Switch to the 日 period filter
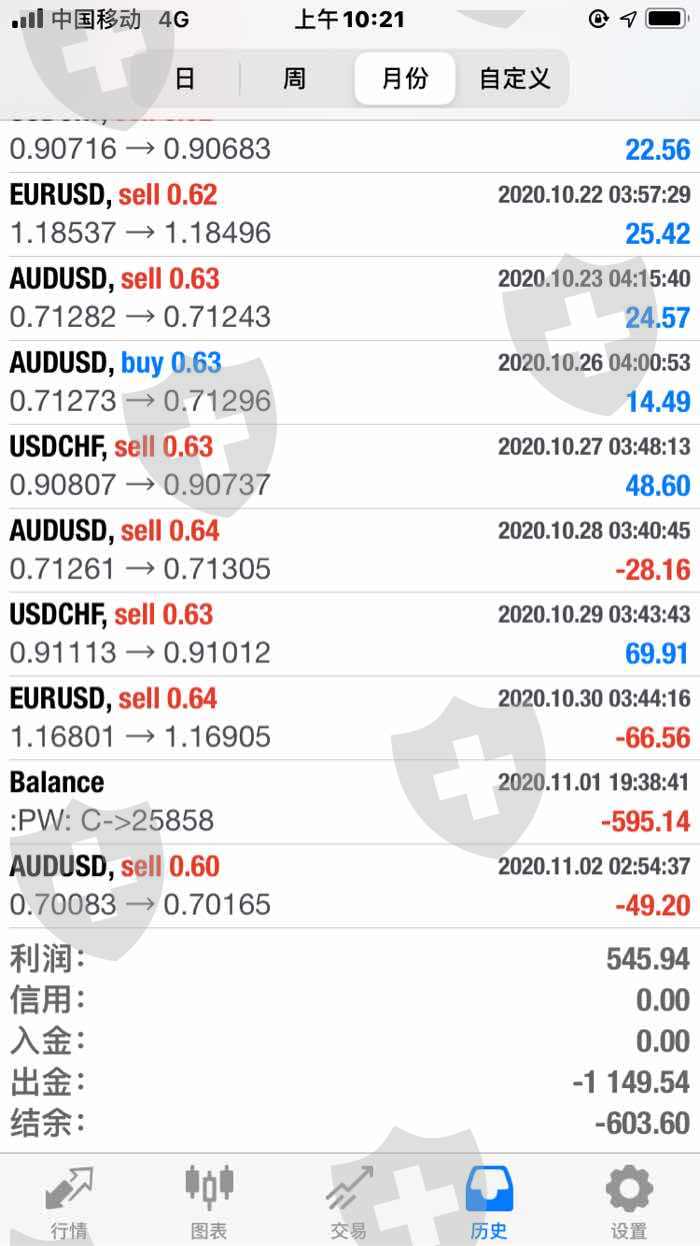 pos(185,79)
